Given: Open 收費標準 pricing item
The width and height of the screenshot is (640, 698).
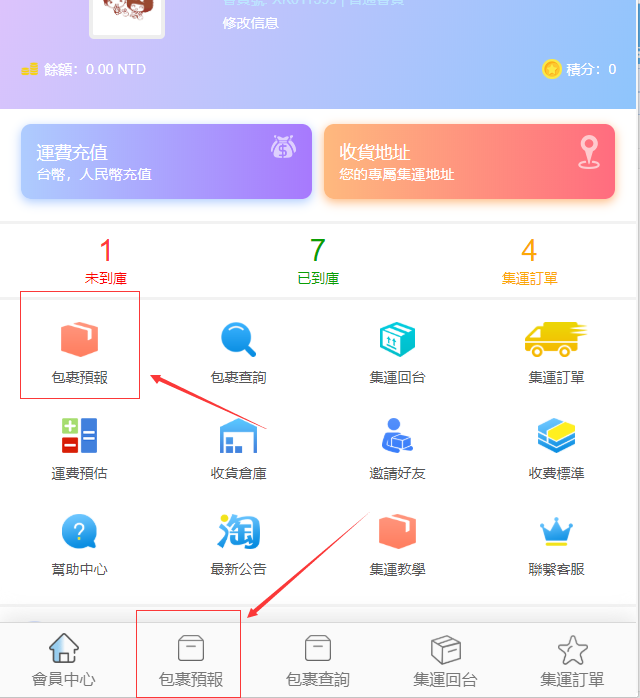Looking at the screenshot, I should tap(556, 448).
